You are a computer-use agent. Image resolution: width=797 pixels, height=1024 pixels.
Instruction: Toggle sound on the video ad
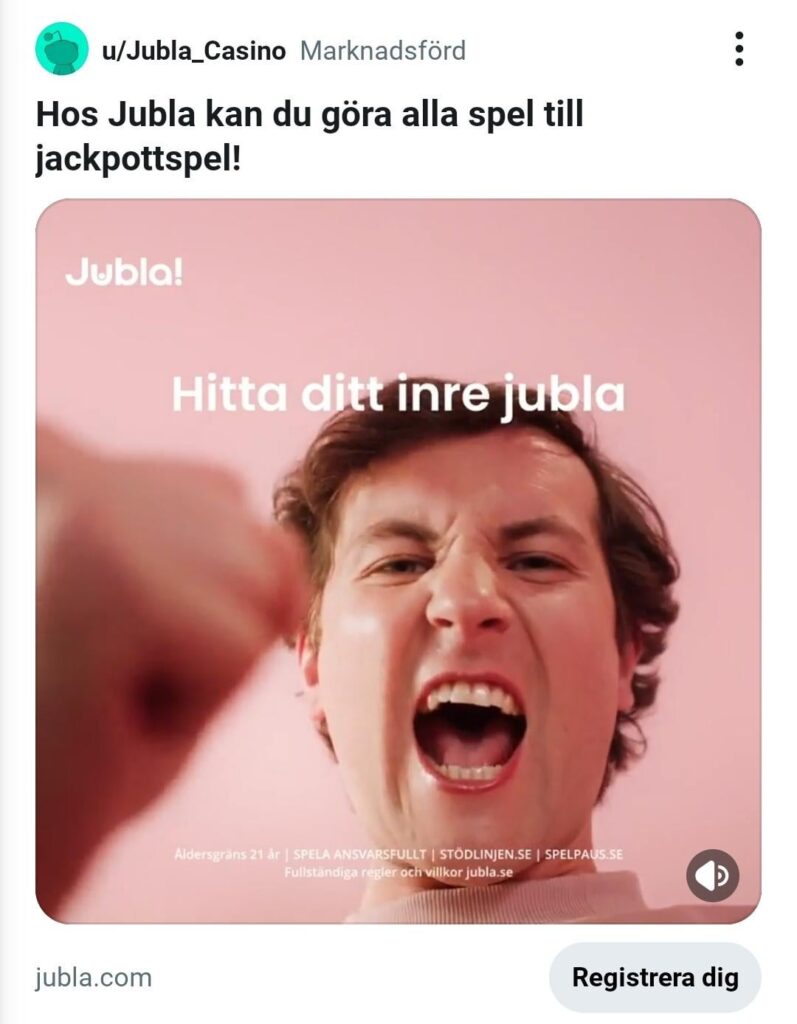pyautogui.click(x=712, y=876)
